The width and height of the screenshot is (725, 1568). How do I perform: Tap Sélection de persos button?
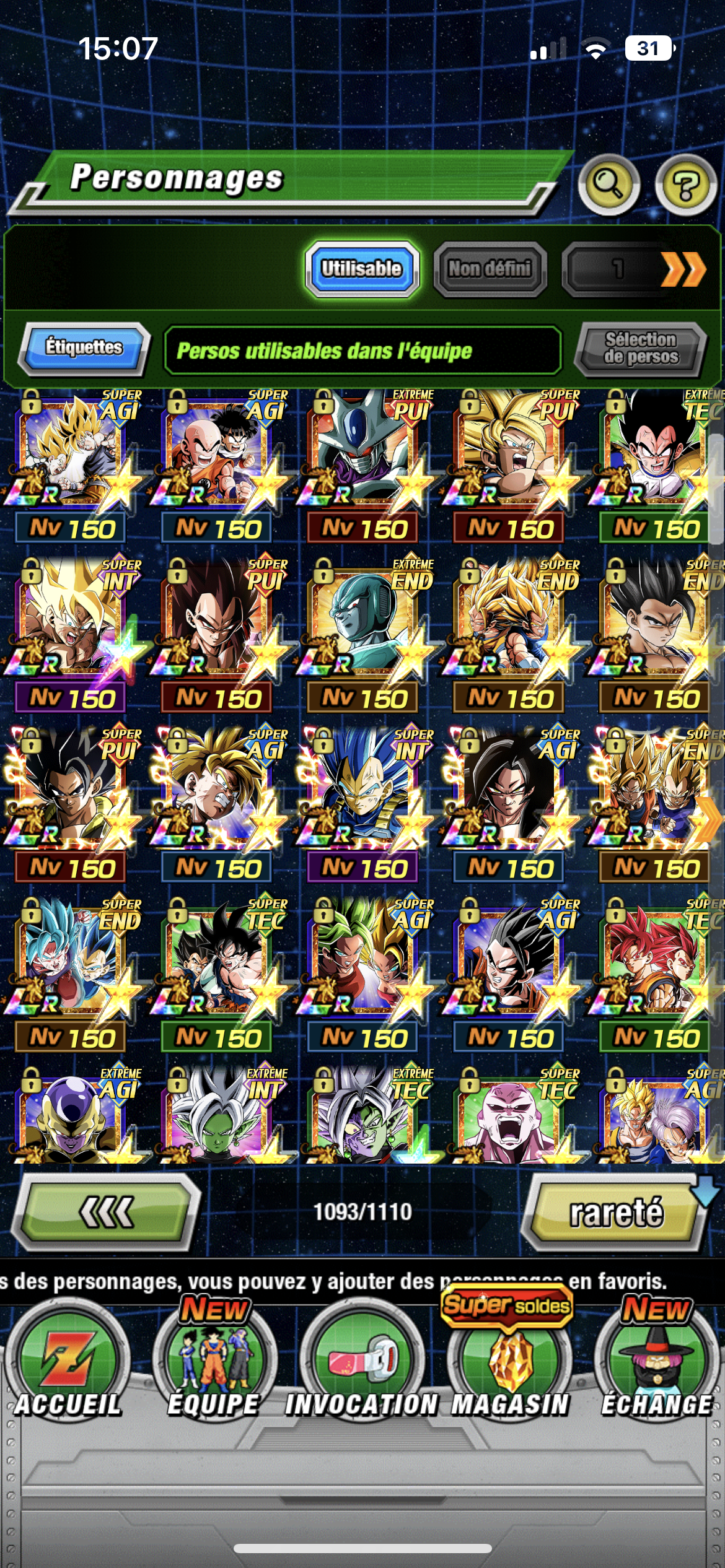641,349
